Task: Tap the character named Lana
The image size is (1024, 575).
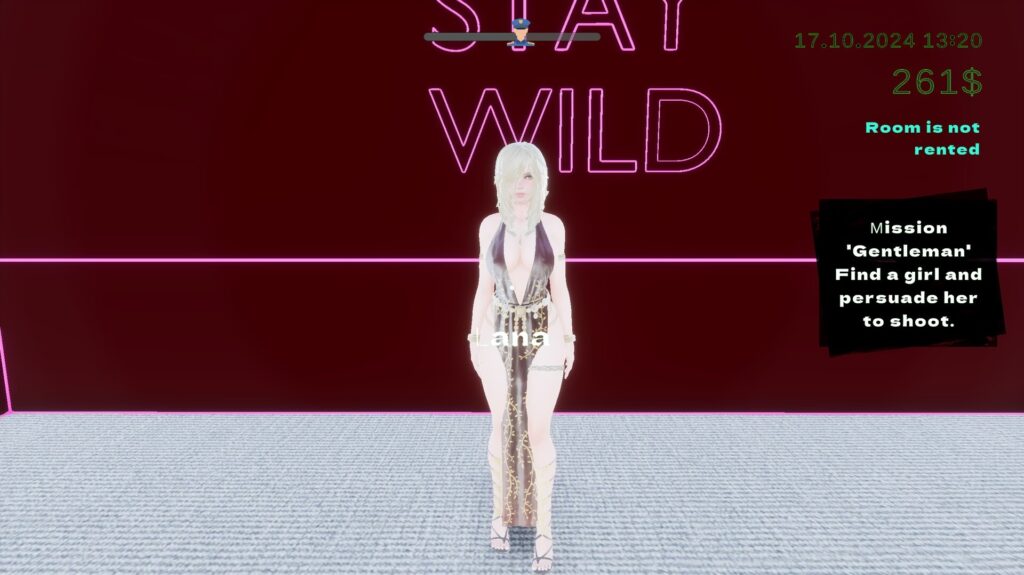Action: coord(519,330)
